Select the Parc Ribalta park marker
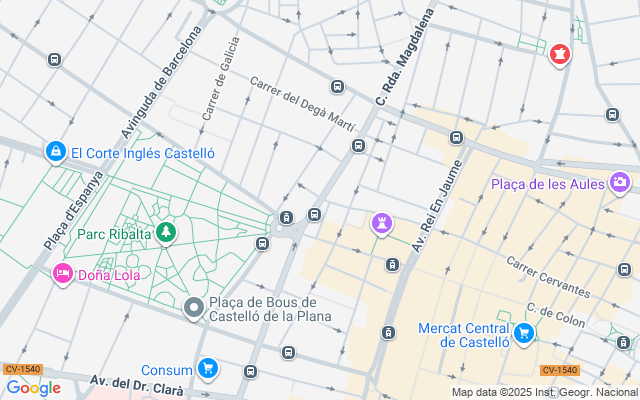Screen dimensions: 640x400 [166, 233]
